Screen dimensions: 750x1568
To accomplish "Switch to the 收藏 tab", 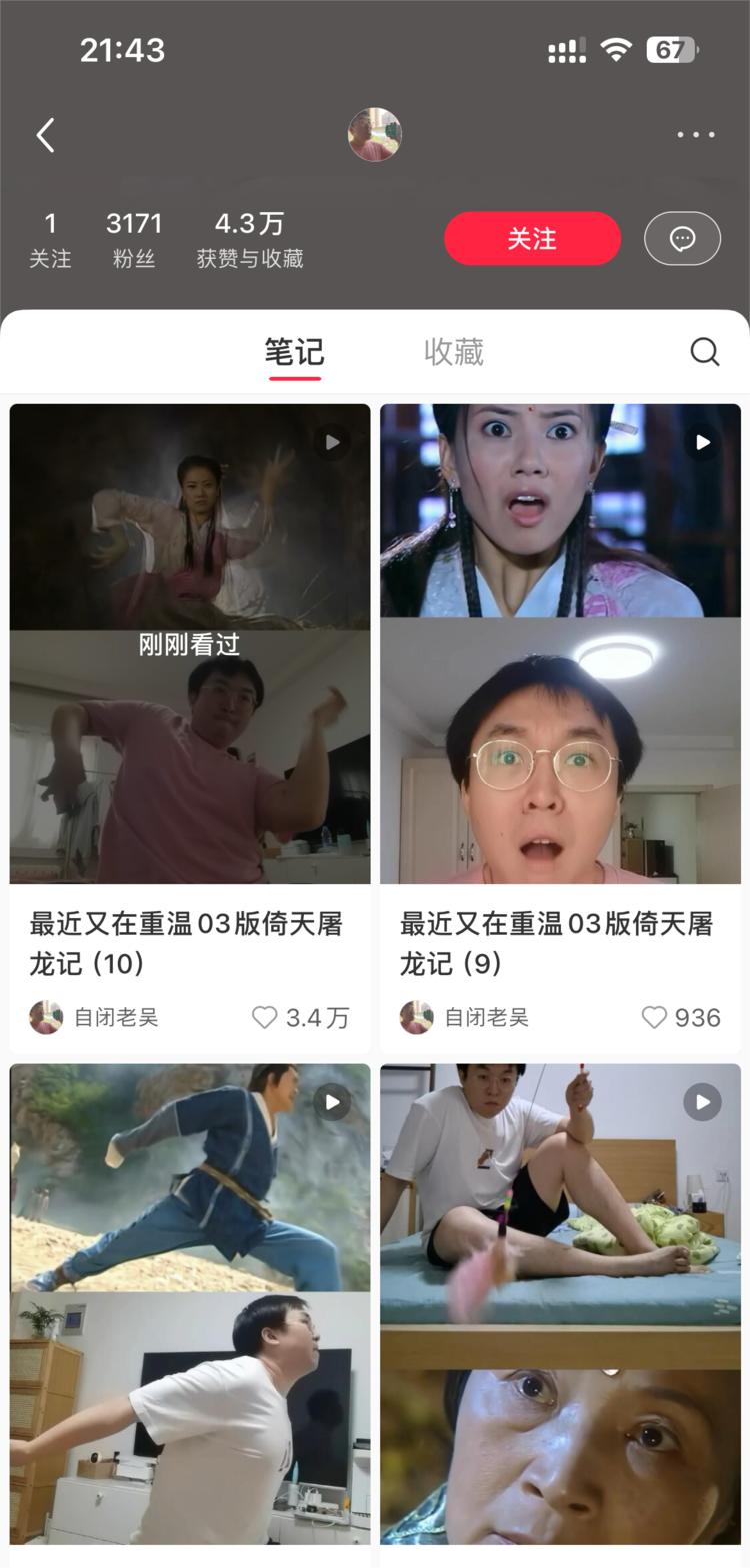I will (457, 352).
